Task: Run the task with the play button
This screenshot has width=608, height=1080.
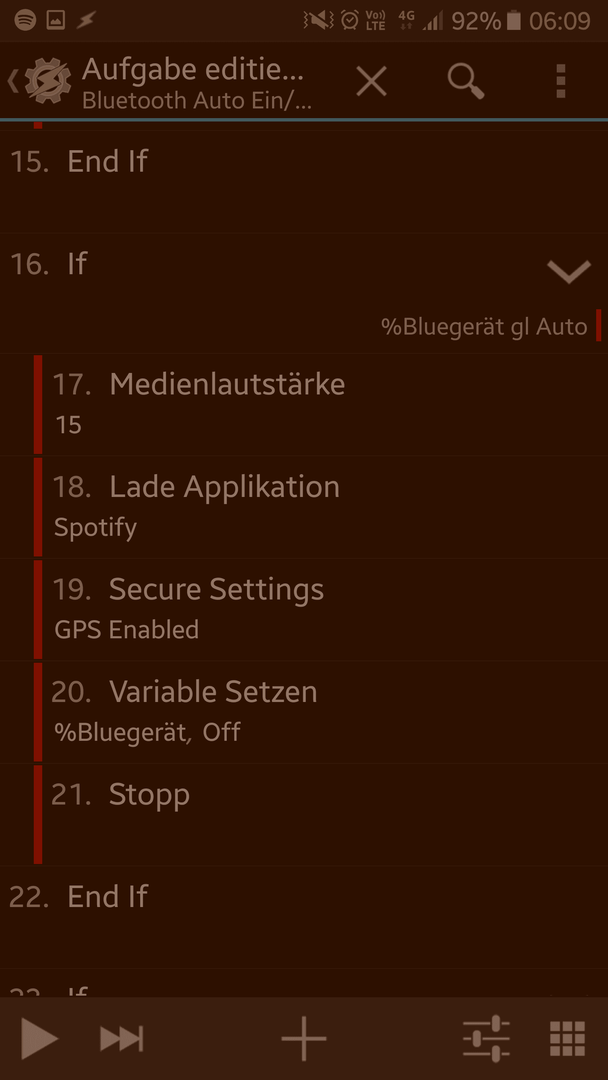Action: point(39,1038)
